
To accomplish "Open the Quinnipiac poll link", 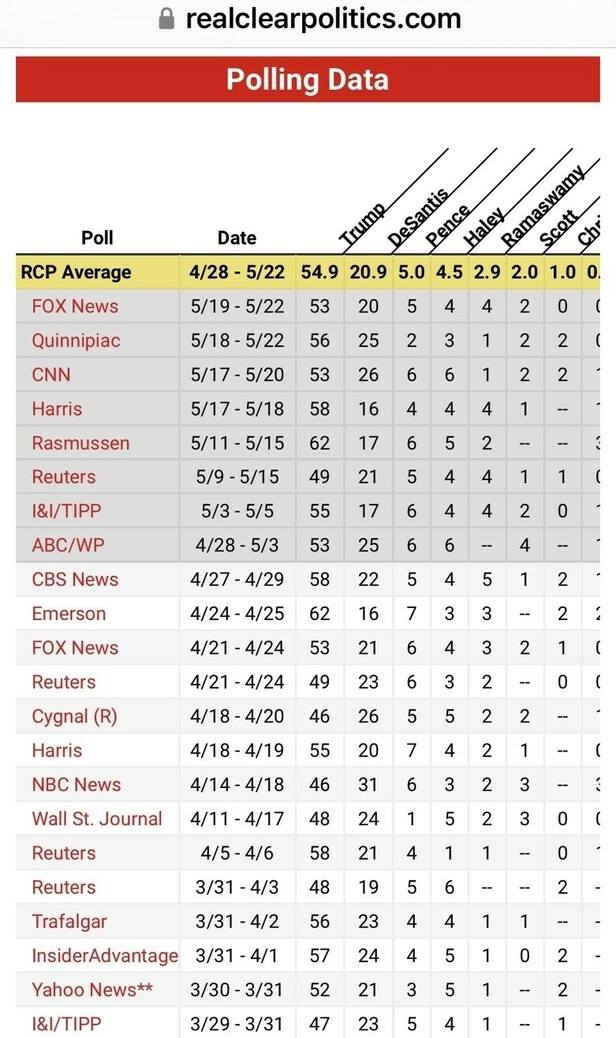I will point(76,341).
